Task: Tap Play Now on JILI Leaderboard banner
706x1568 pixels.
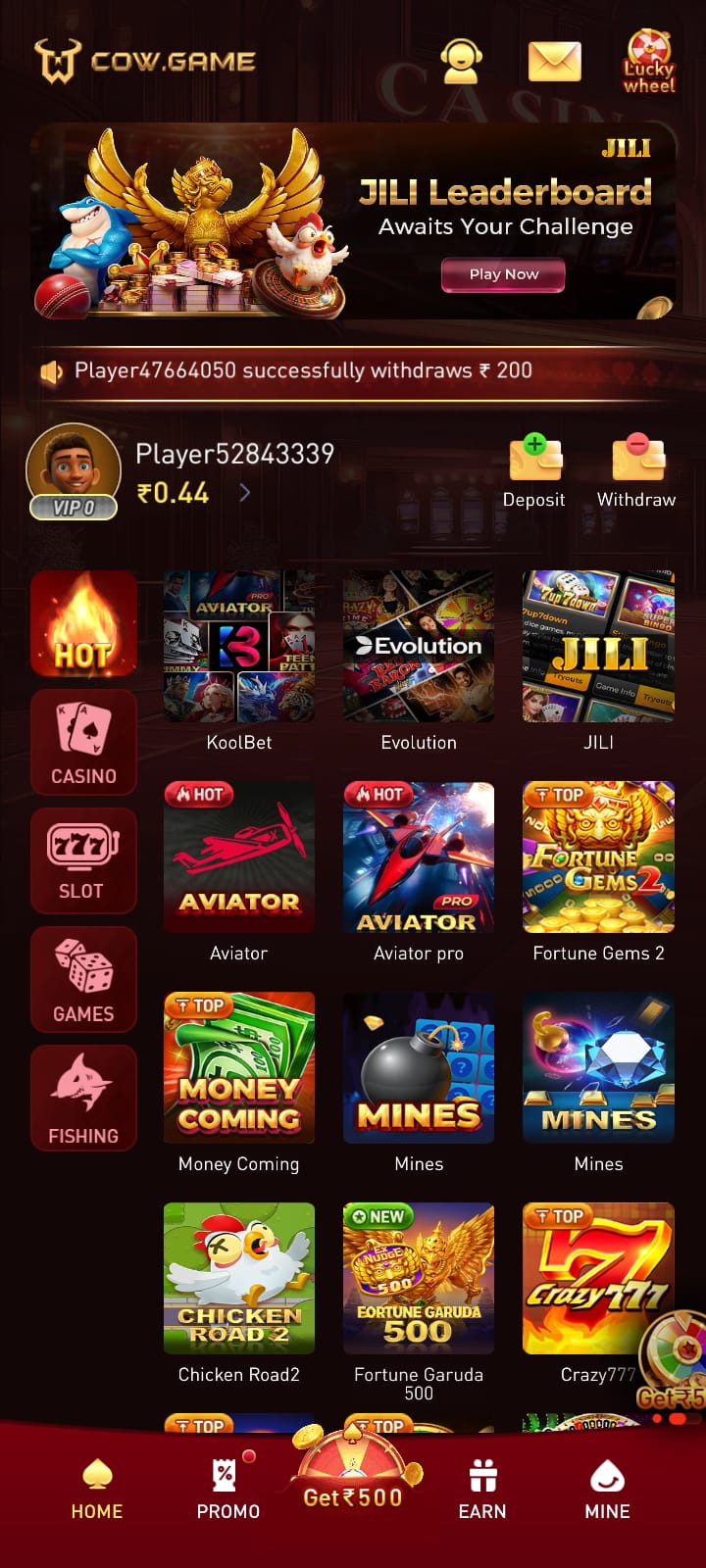Action: [x=503, y=274]
